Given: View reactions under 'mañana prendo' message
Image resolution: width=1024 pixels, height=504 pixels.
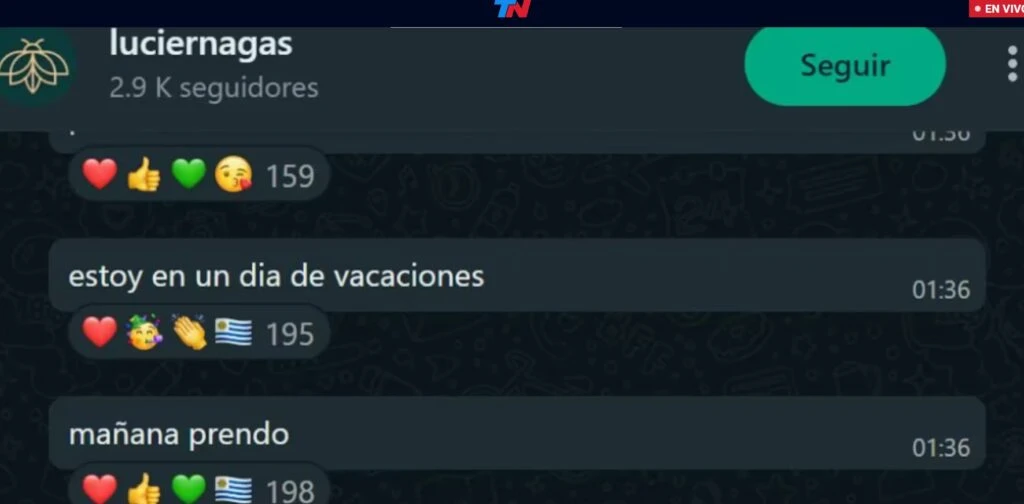Looking at the screenshot, I should tap(198, 489).
